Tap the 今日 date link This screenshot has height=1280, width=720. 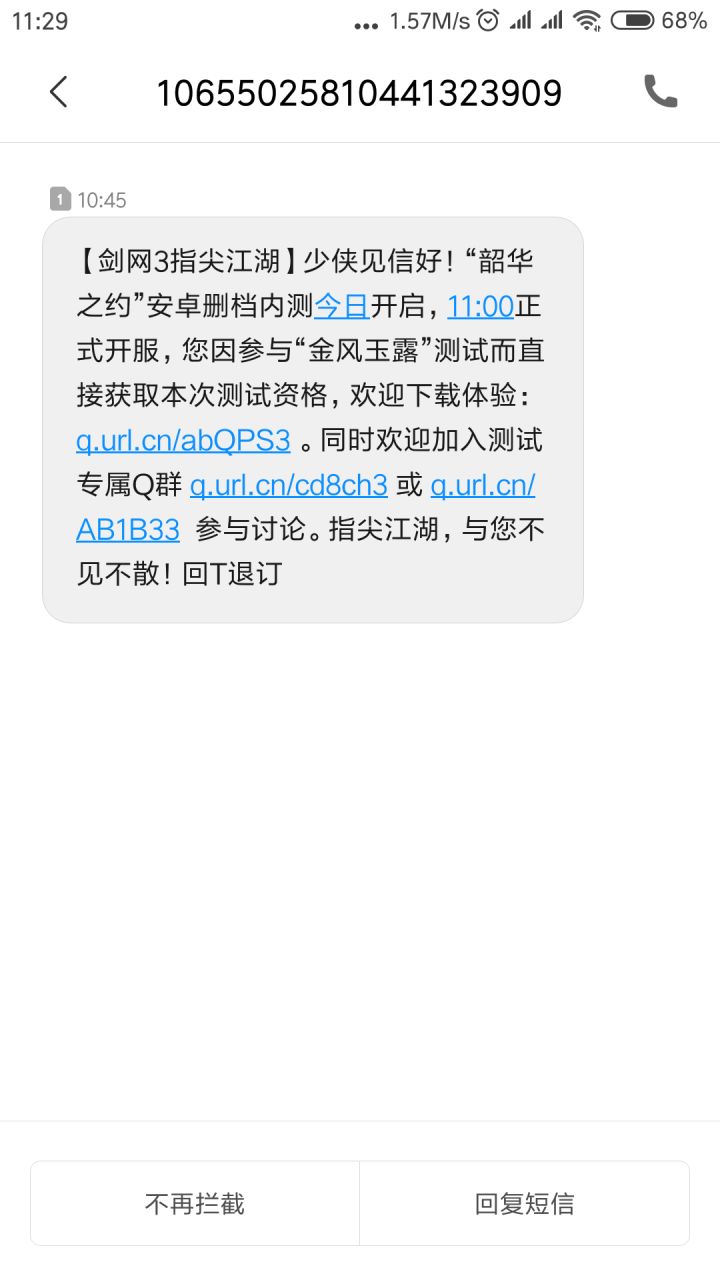pyautogui.click(x=342, y=305)
